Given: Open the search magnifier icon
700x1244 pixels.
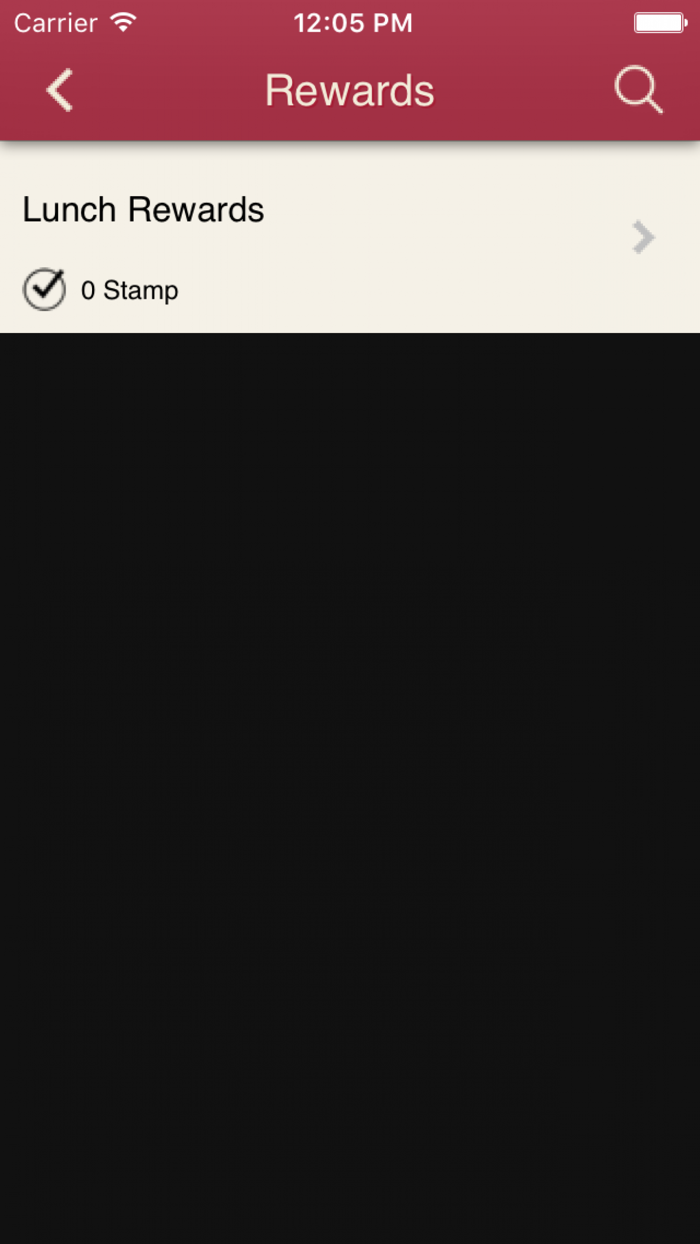Looking at the screenshot, I should [x=638, y=90].
